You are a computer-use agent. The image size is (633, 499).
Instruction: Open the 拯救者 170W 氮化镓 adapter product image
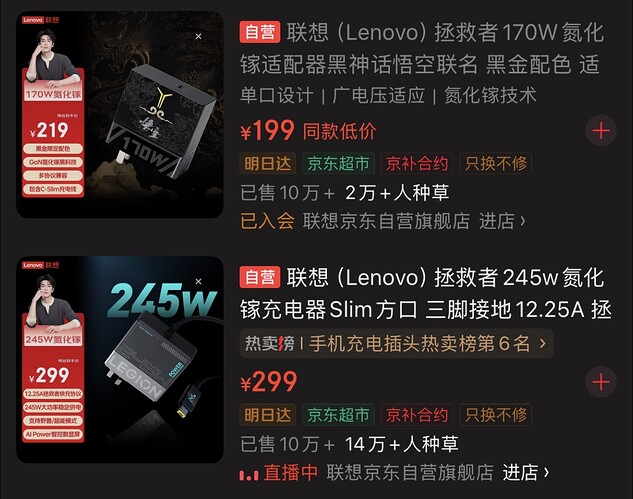[120, 115]
